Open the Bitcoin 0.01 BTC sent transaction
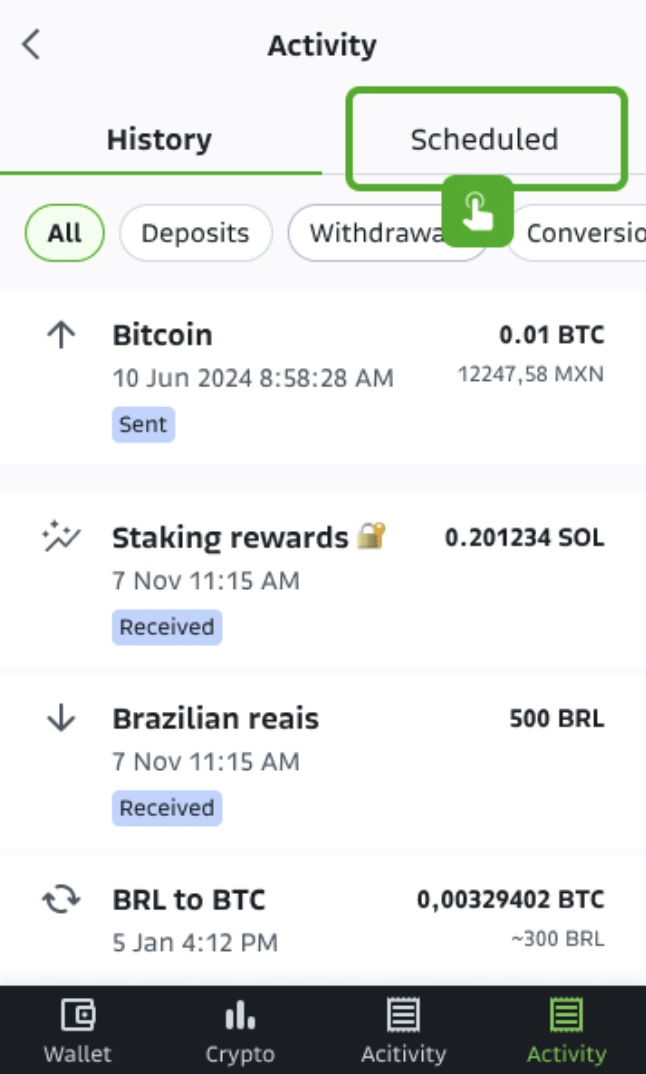This screenshot has height=1074, width=646. click(323, 377)
